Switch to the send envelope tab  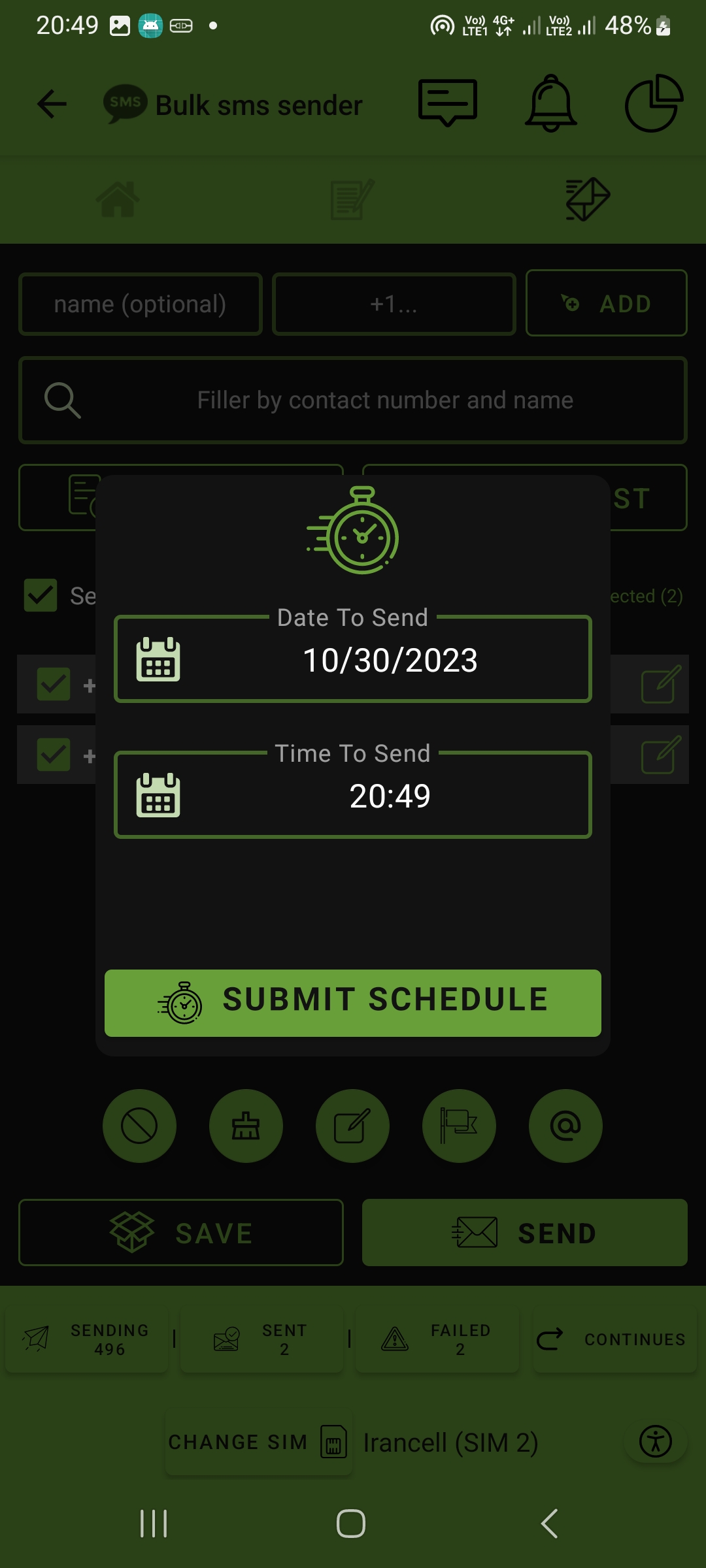pos(588,199)
